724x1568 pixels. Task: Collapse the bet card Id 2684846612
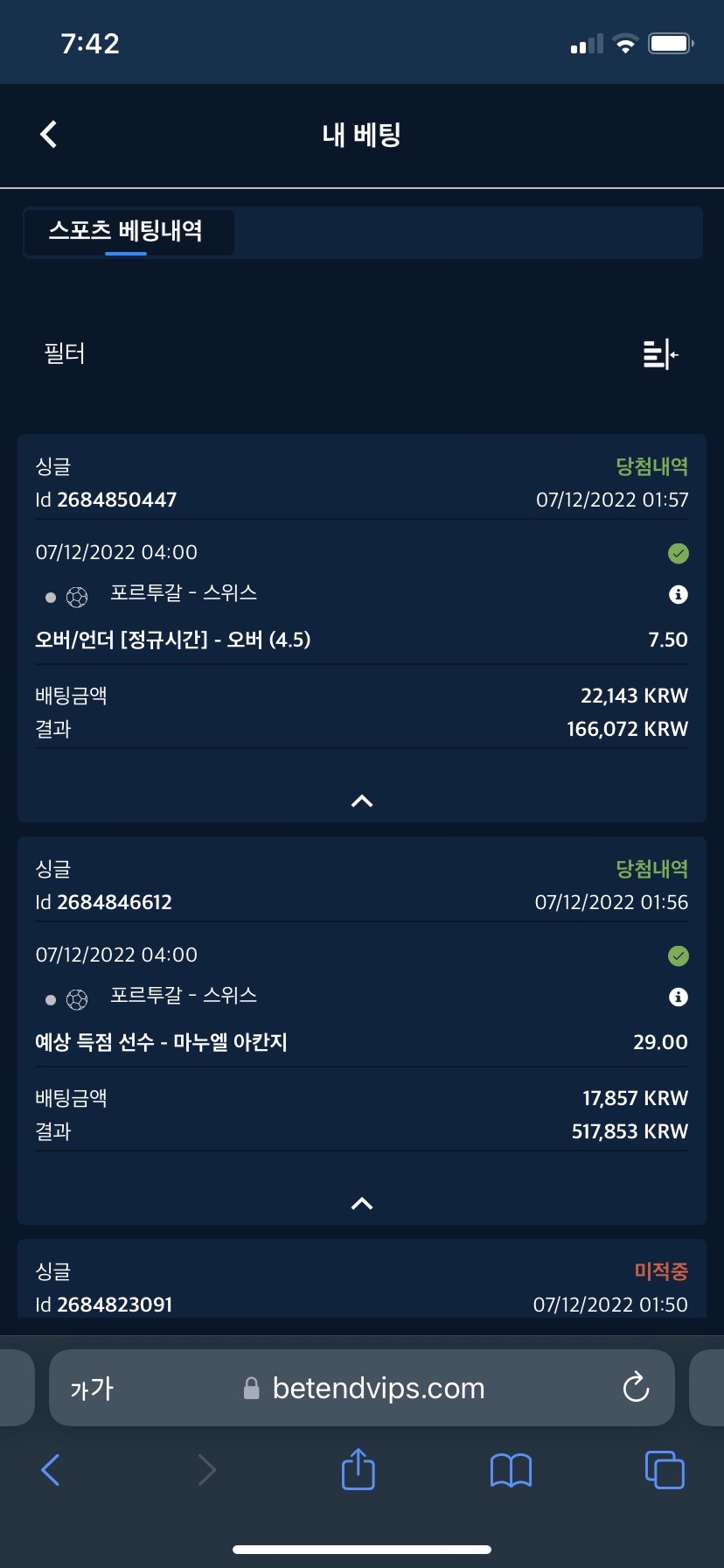[x=361, y=1204]
